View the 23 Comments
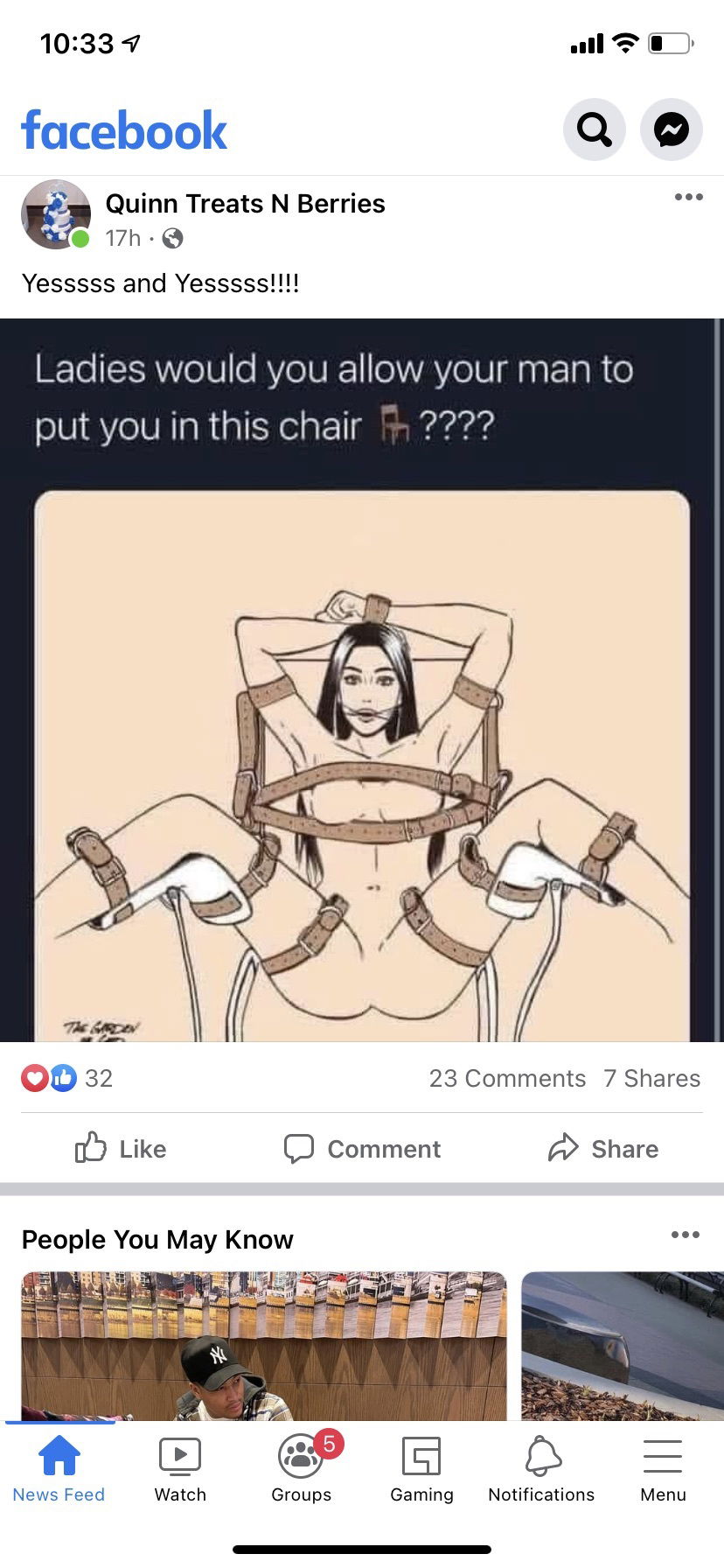This screenshot has height=1568, width=724. (507, 1078)
